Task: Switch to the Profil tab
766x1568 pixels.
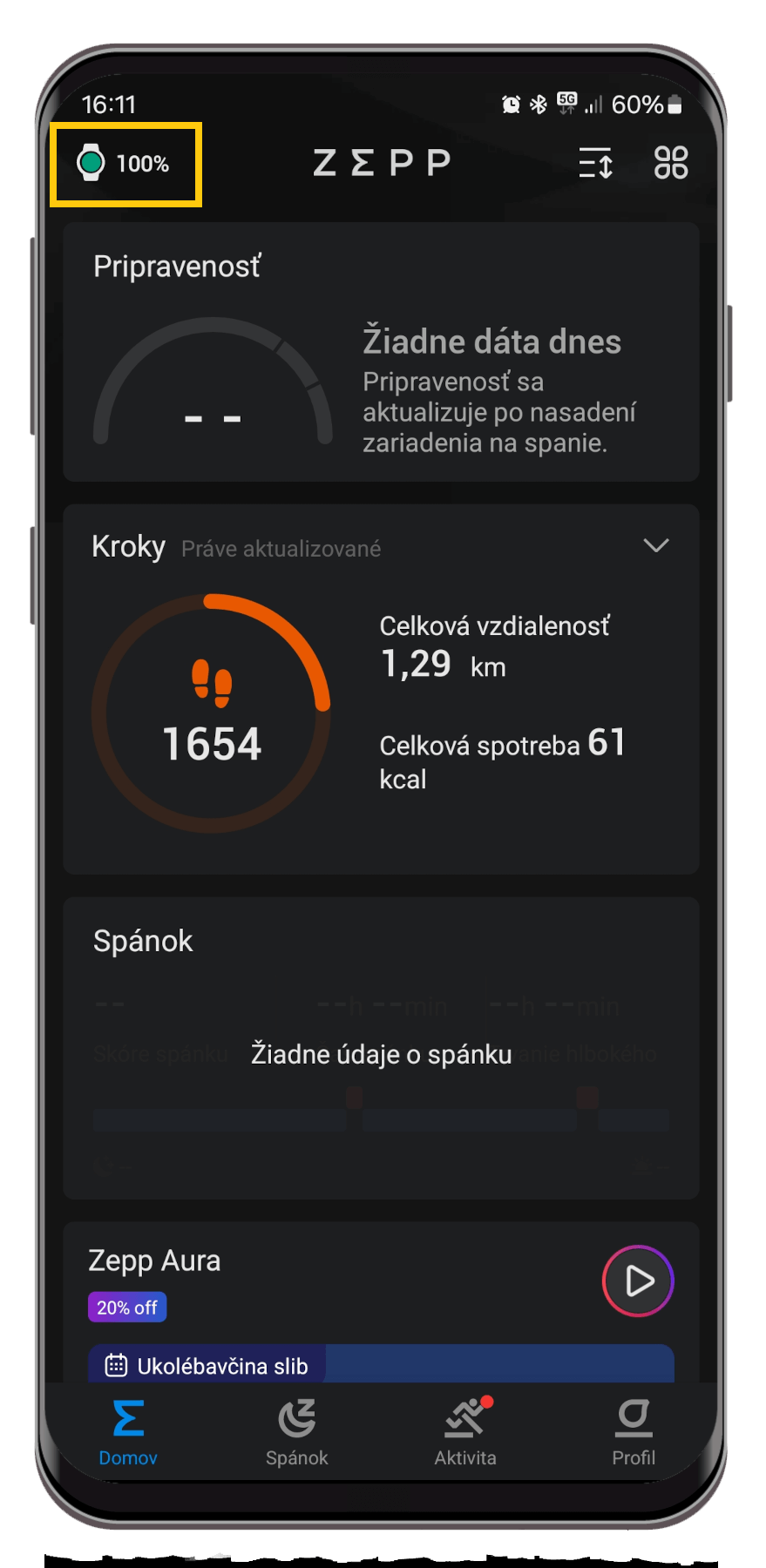Action: [x=634, y=1433]
